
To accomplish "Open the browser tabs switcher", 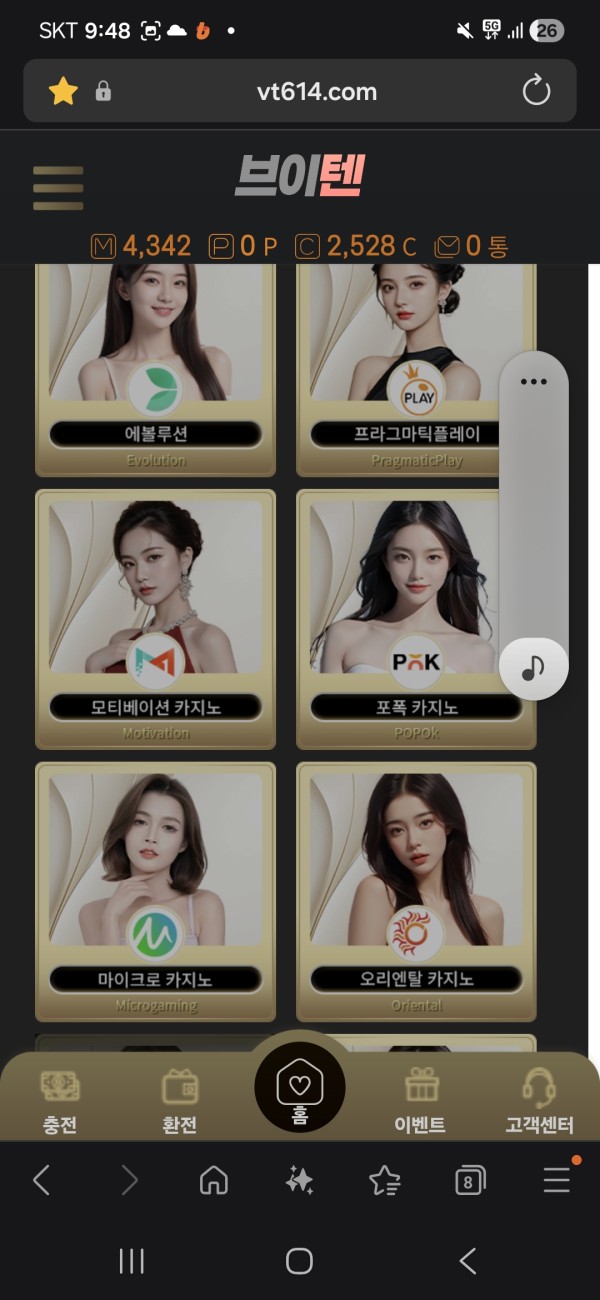I will tap(469, 1181).
